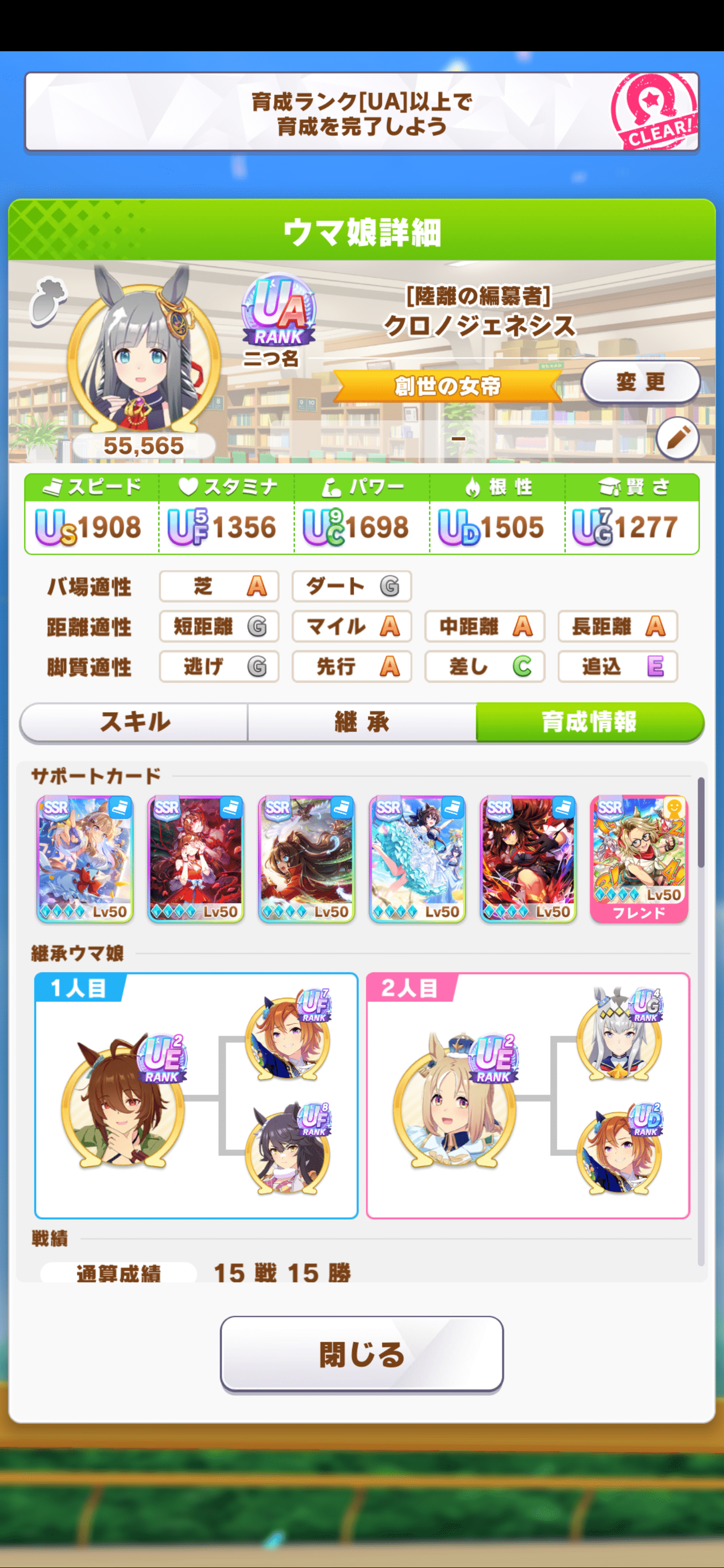
Task: Switch to the スキル tab
Action: [x=135, y=722]
